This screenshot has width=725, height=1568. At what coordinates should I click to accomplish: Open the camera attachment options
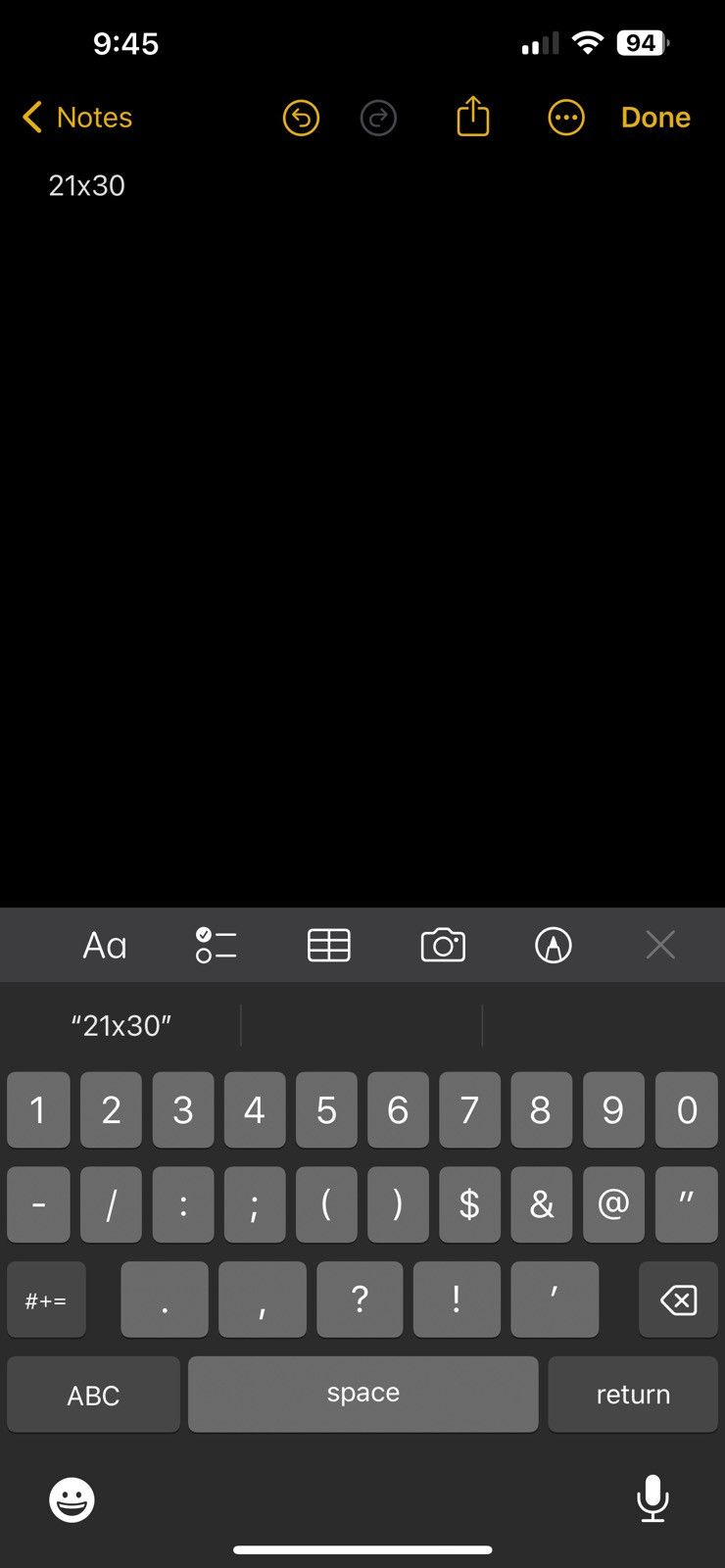point(443,946)
